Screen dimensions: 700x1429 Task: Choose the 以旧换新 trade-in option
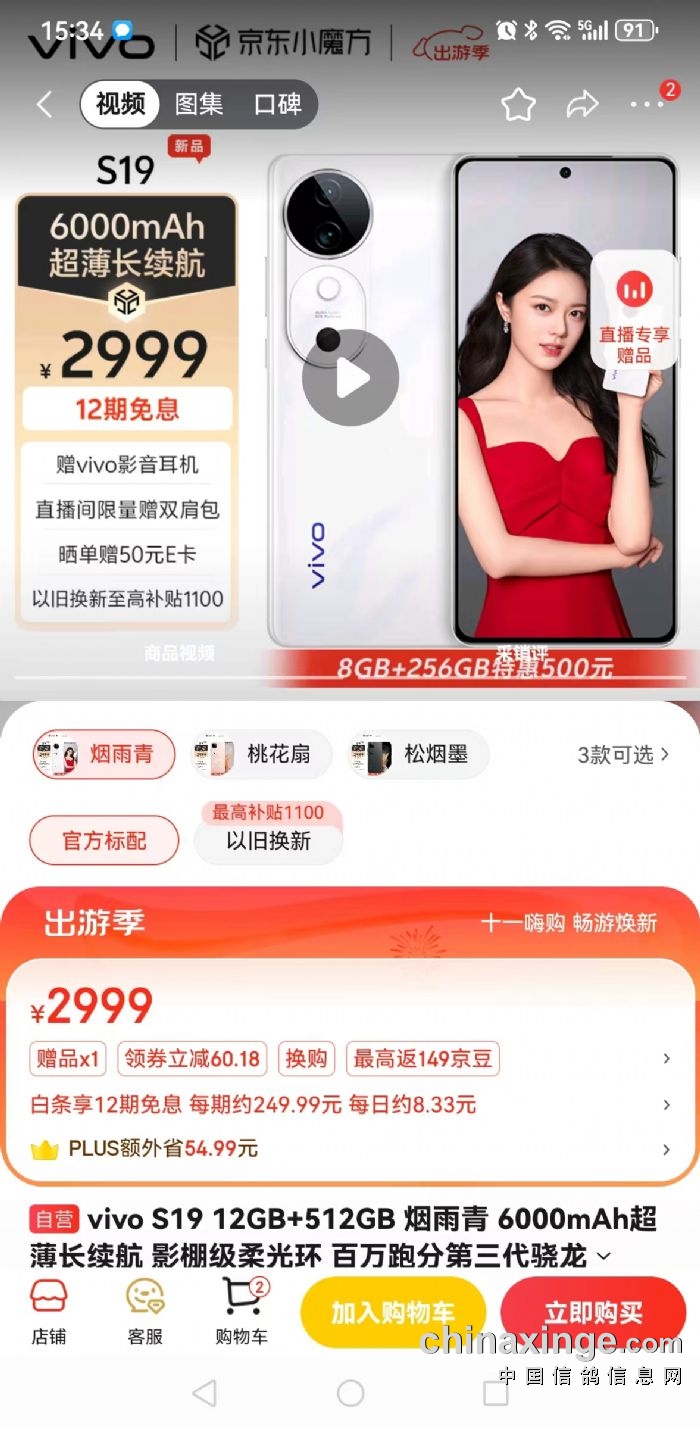268,841
